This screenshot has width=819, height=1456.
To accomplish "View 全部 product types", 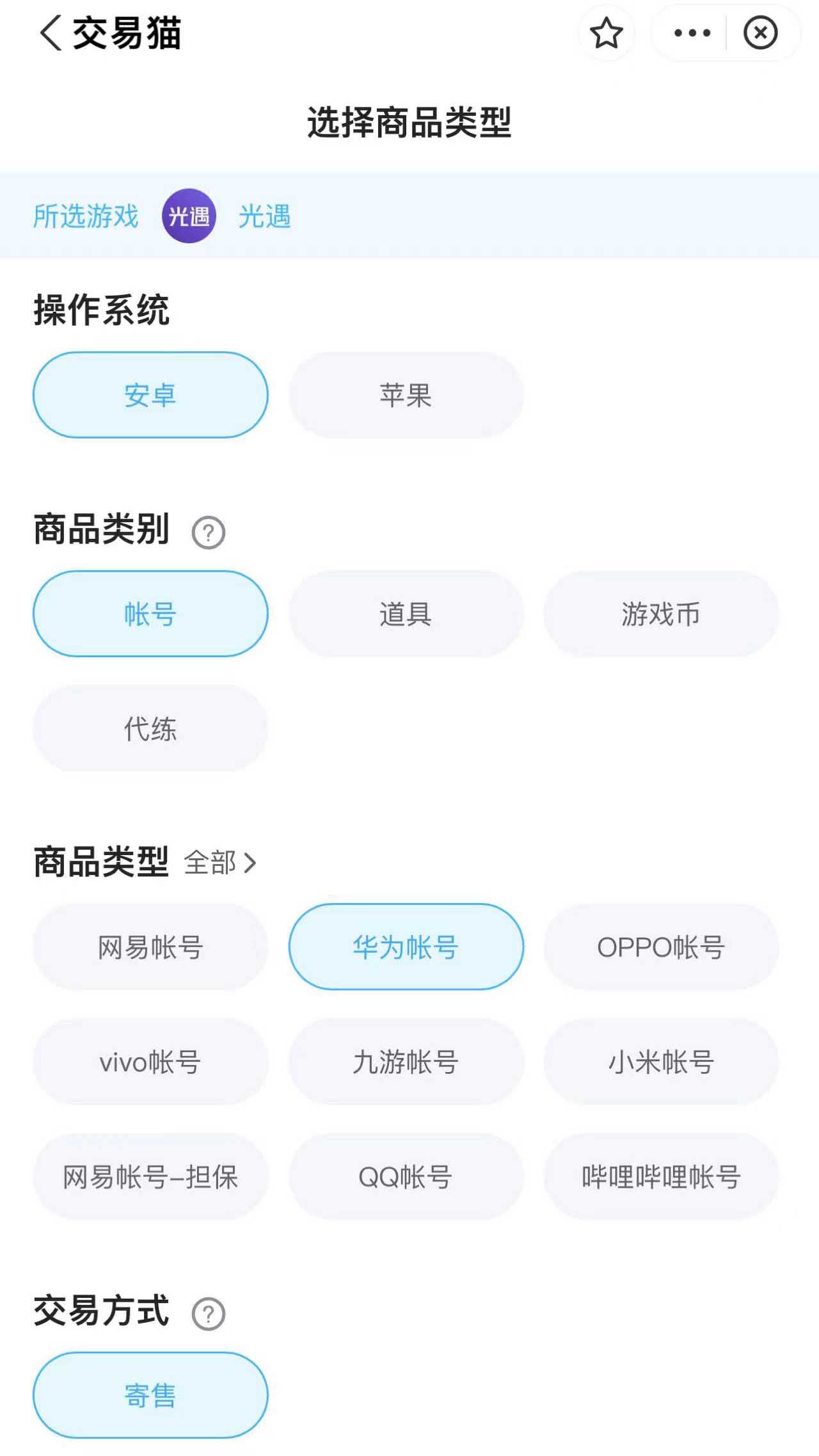I will click(x=220, y=863).
